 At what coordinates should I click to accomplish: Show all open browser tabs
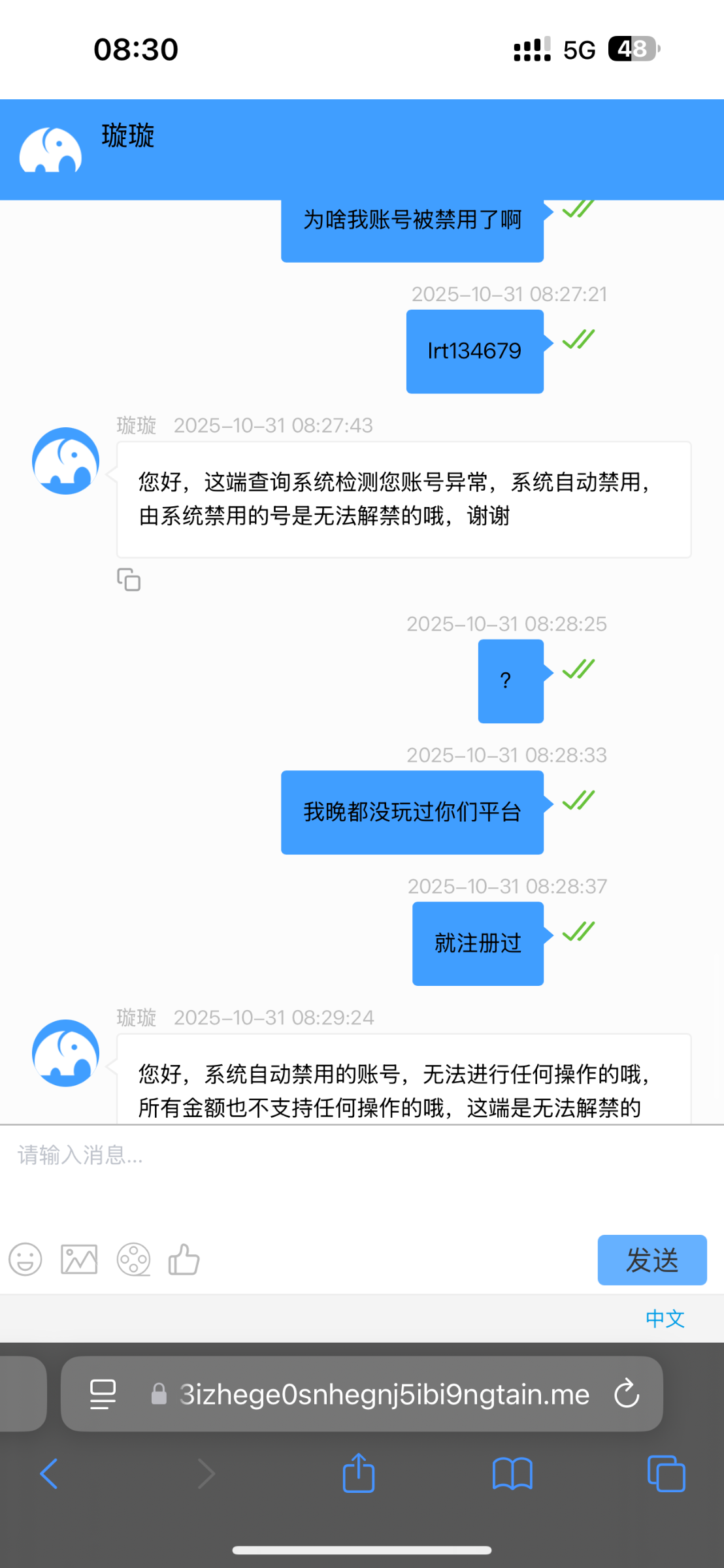(x=666, y=1474)
